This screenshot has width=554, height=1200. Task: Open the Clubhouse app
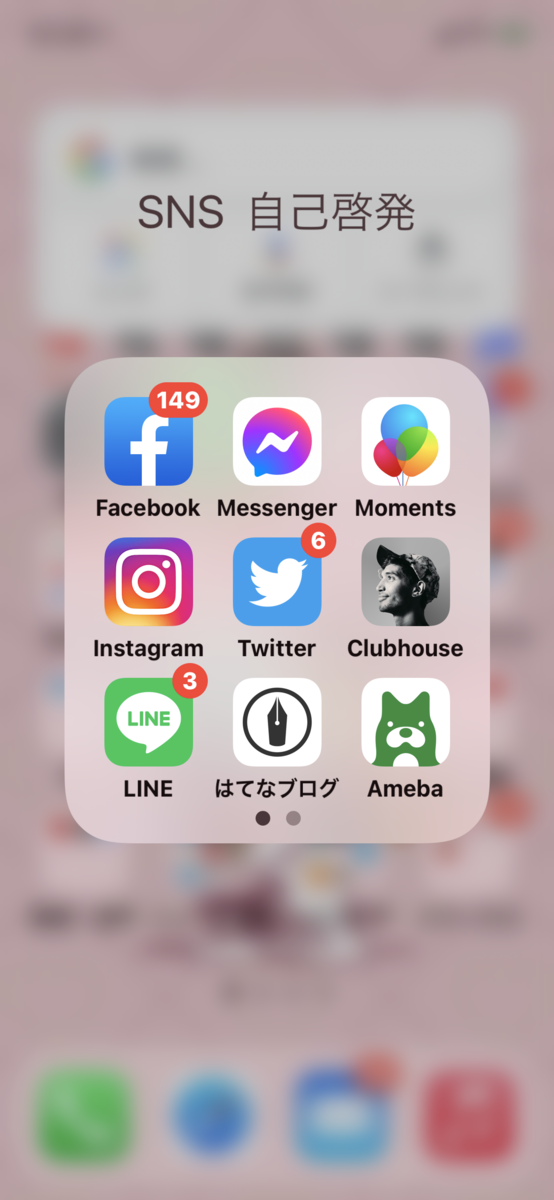click(405, 582)
